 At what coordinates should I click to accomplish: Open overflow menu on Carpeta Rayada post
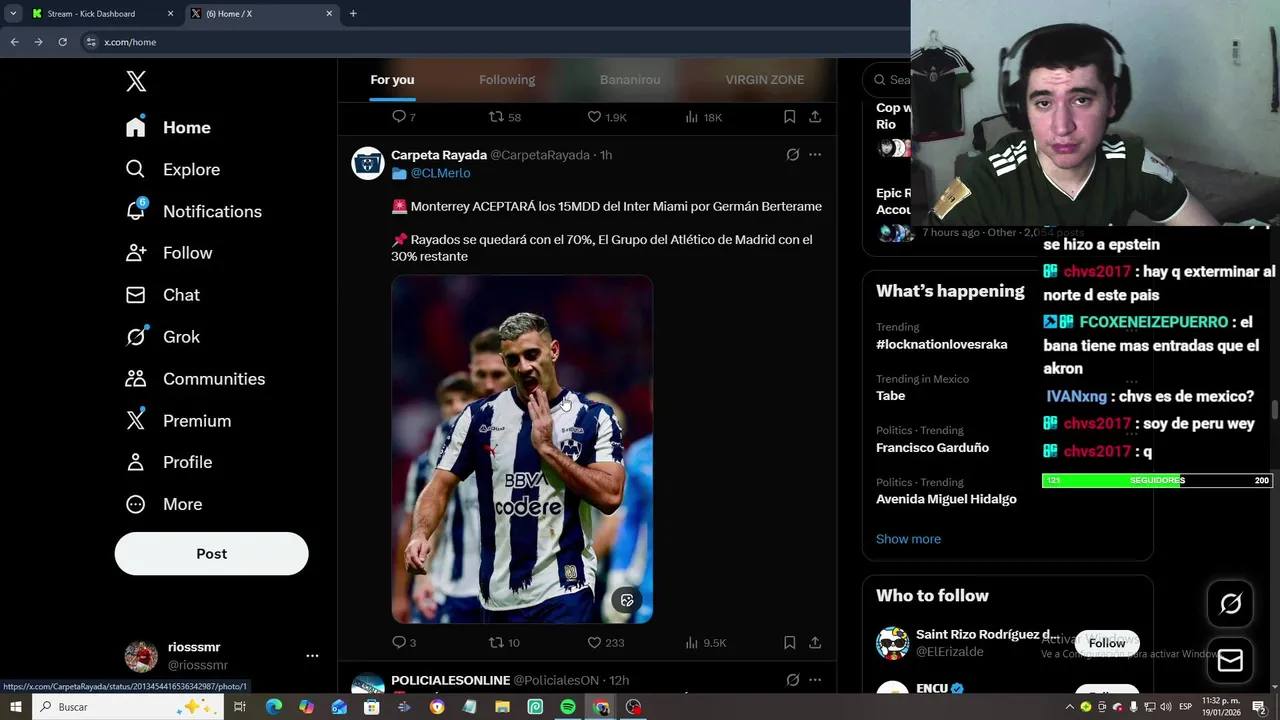pos(815,155)
